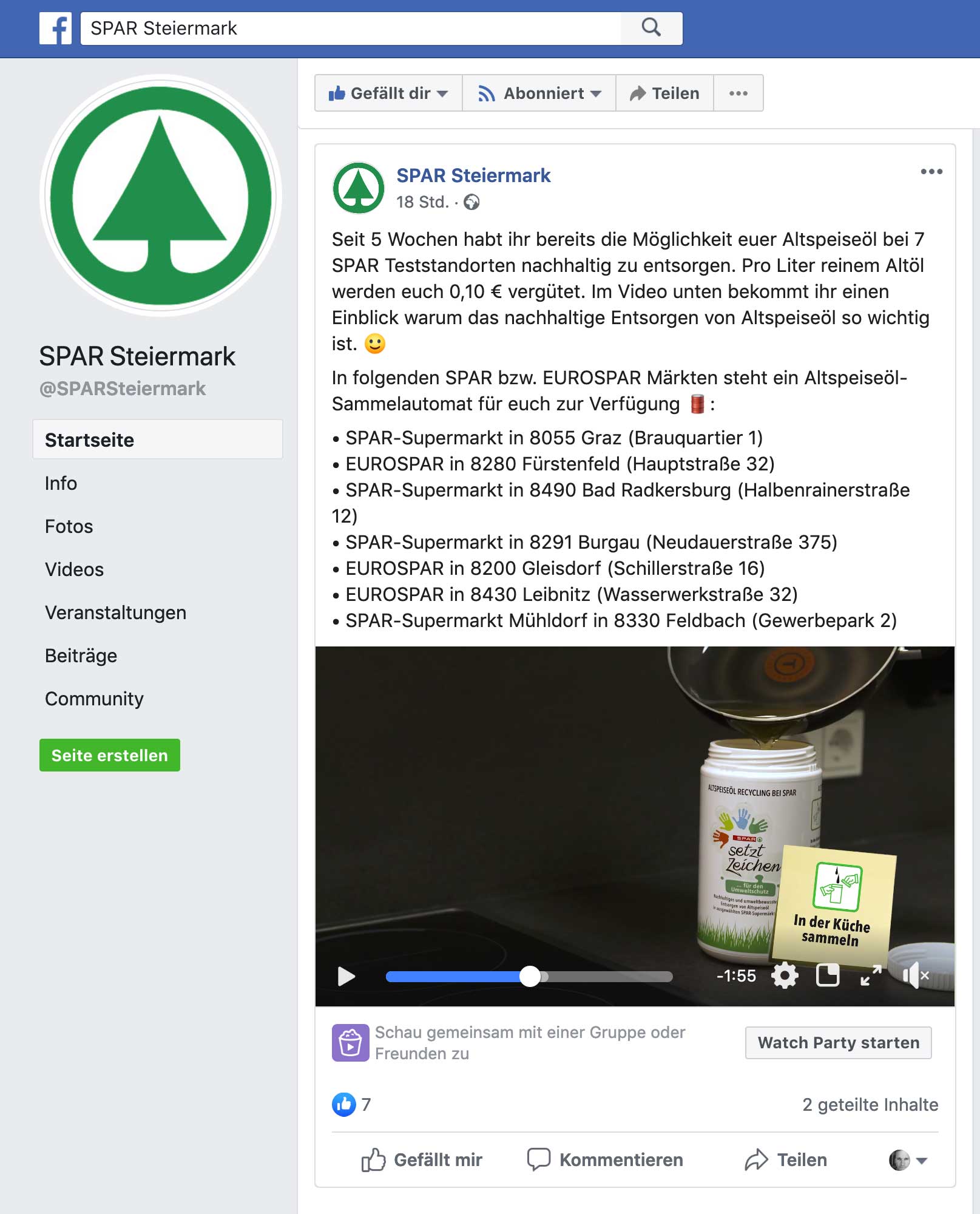Screen dimensions: 980x1214
Task: Open the Community section
Action: pyautogui.click(x=94, y=699)
